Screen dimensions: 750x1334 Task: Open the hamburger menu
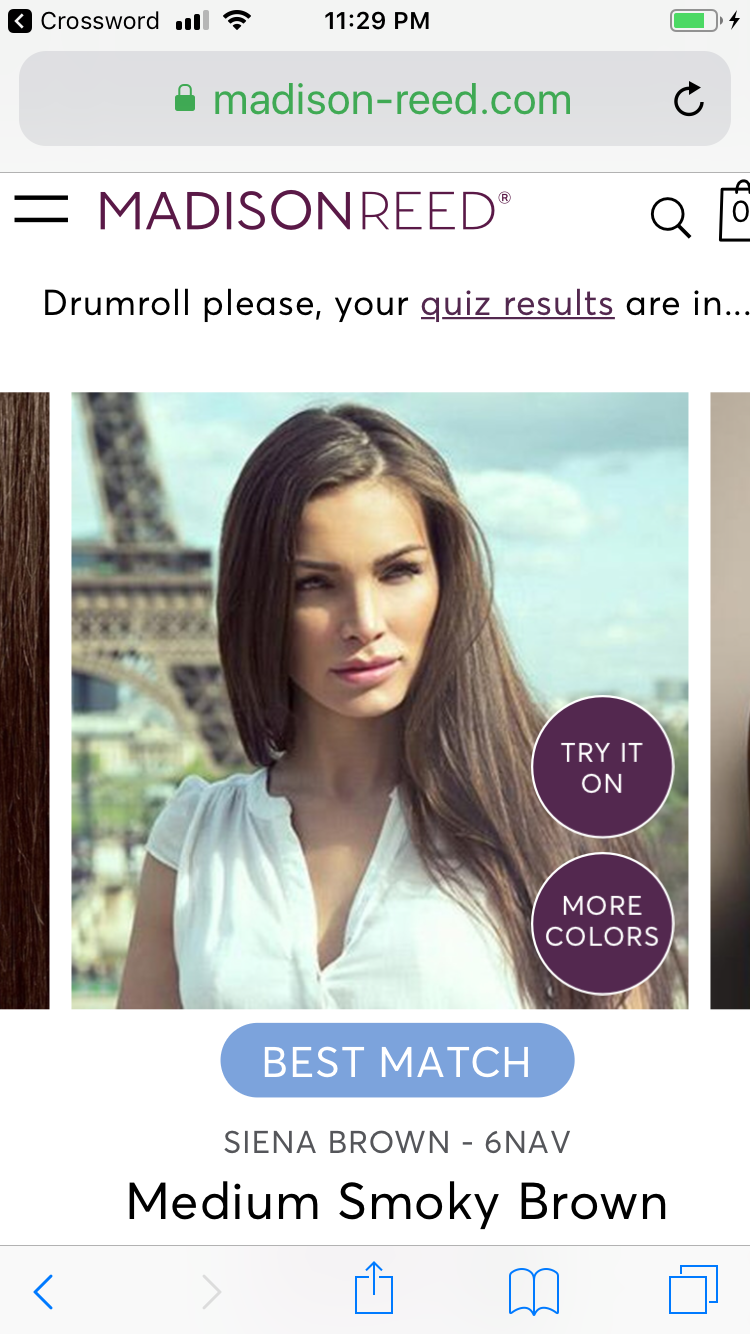(x=41, y=209)
